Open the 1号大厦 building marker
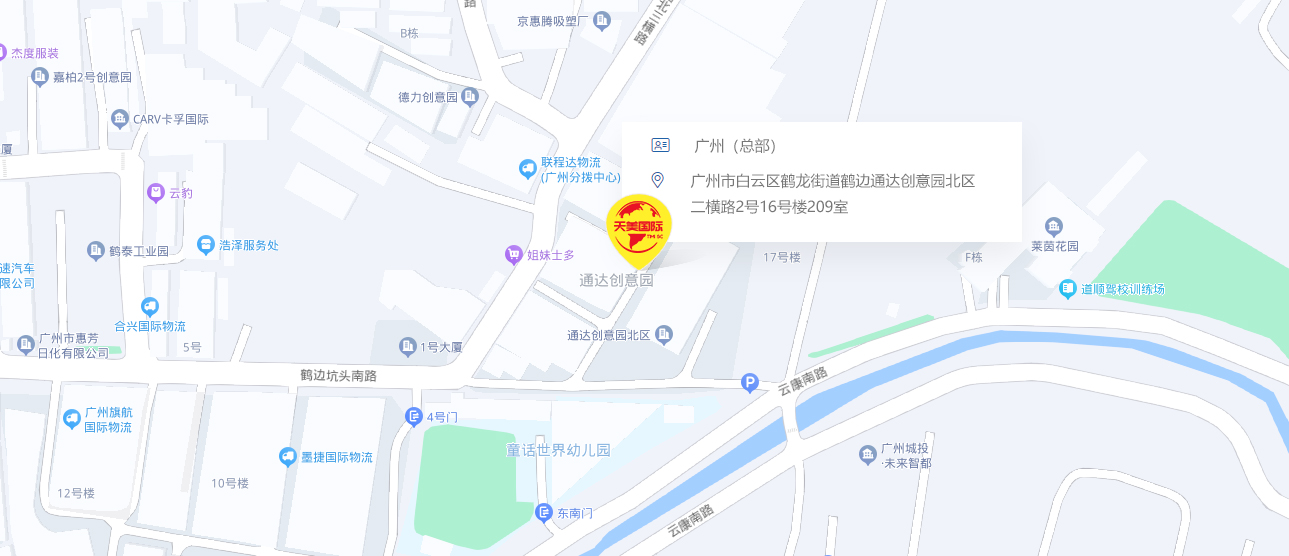This screenshot has width=1289, height=556. pyautogui.click(x=407, y=347)
